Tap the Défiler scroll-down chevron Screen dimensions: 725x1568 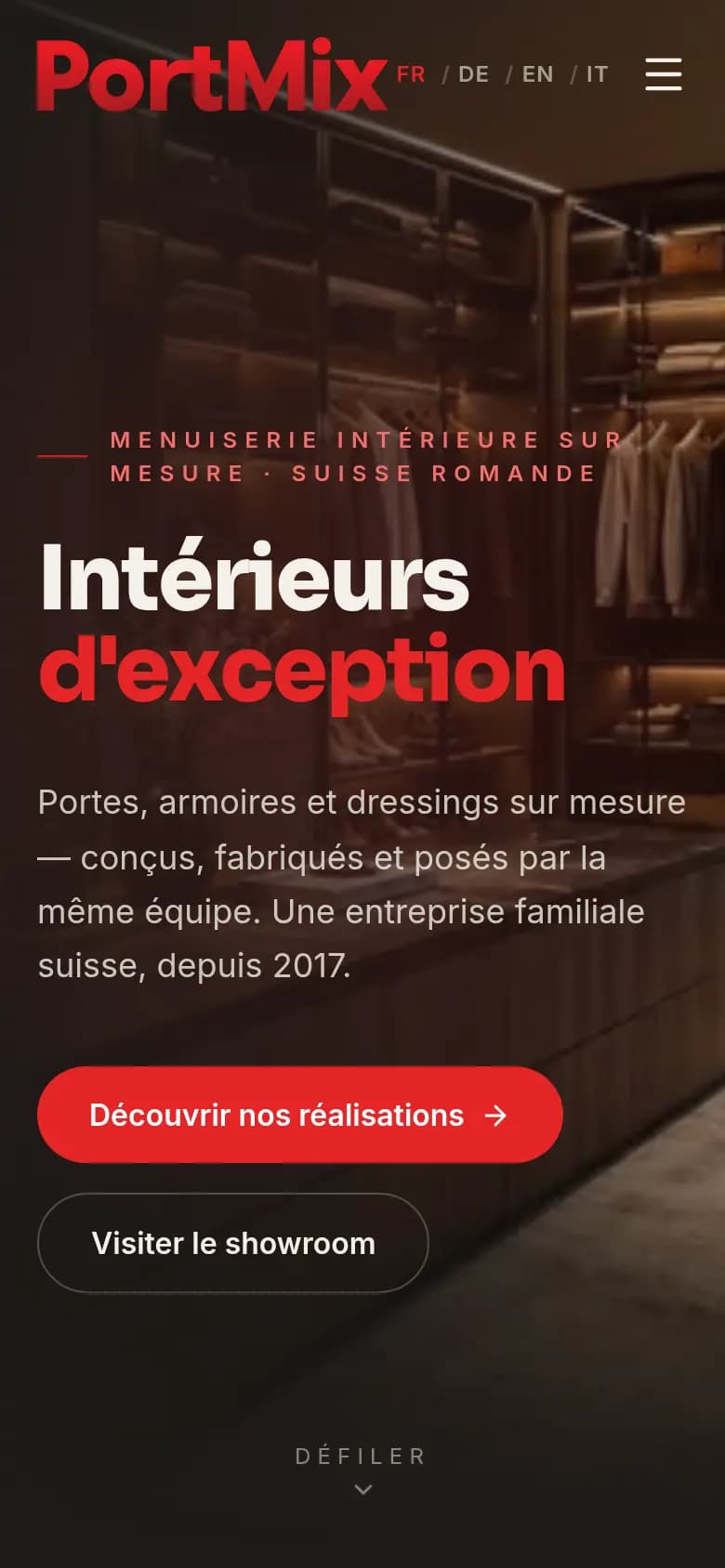(363, 1489)
